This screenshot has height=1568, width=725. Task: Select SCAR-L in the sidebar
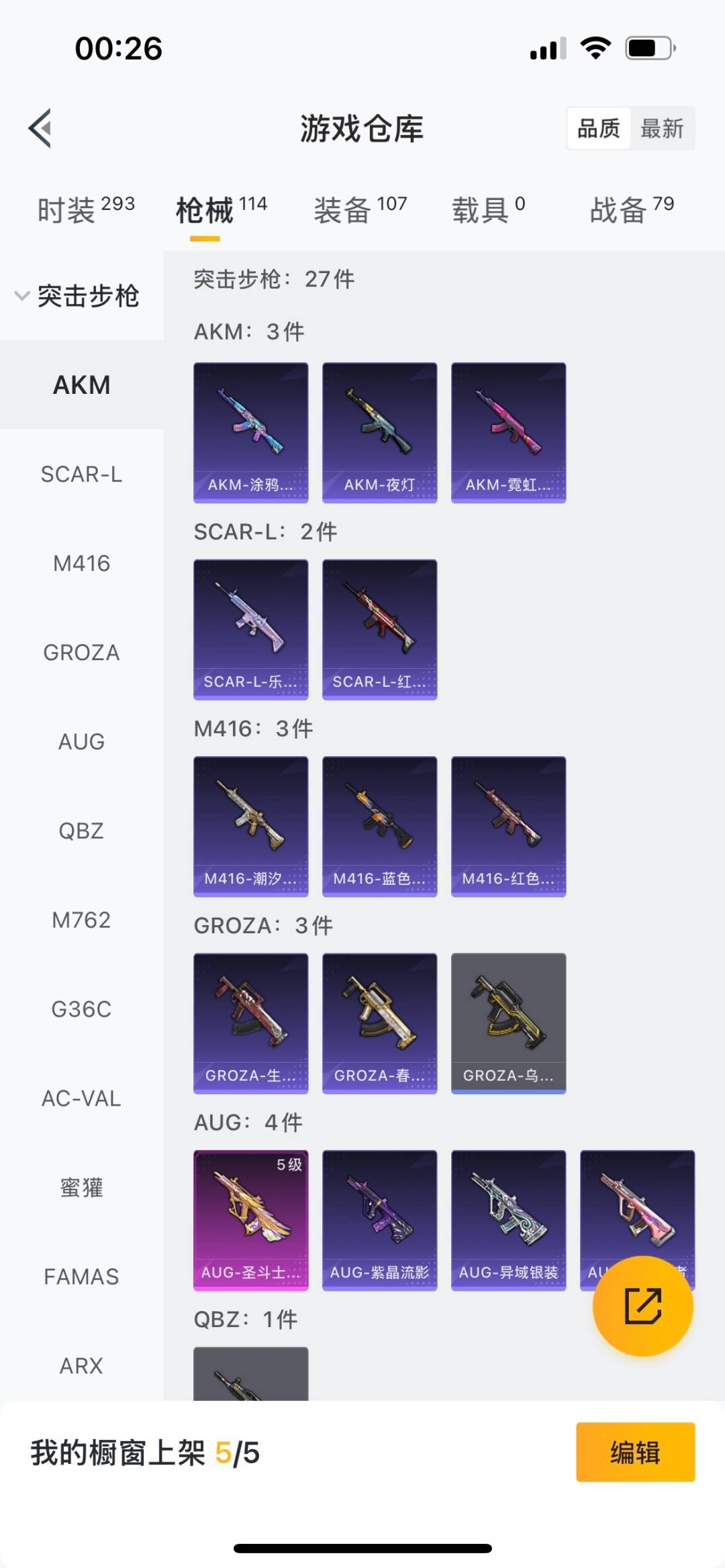click(x=81, y=474)
